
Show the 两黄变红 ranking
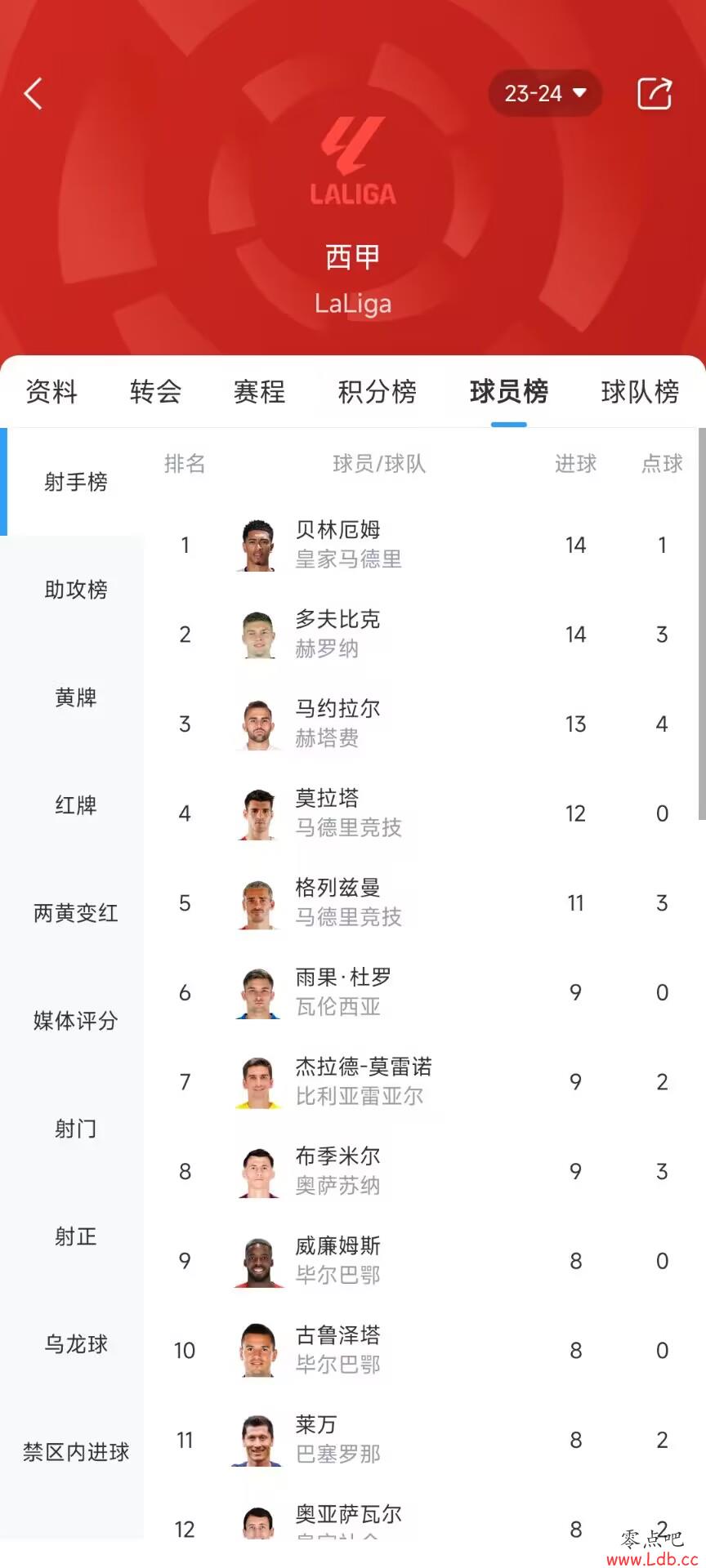click(75, 913)
